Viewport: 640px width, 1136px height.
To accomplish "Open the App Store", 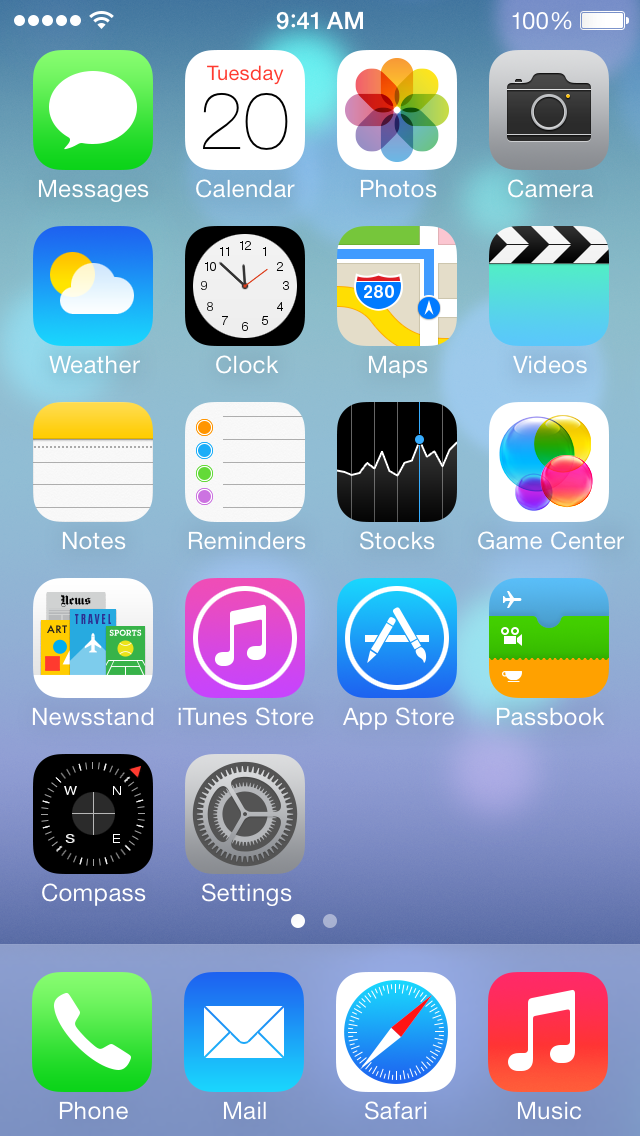I will pyautogui.click(x=397, y=638).
